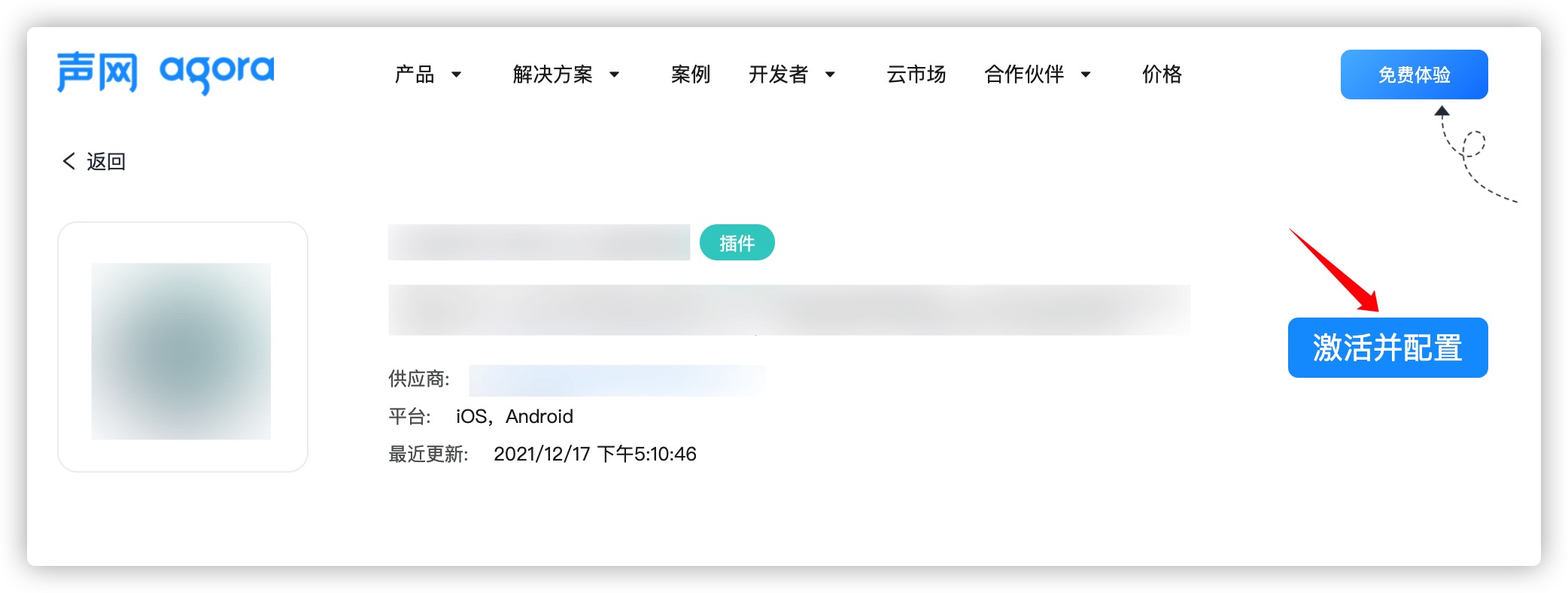Expand the 开发者 dropdown
1568x593 pixels.
791,75
